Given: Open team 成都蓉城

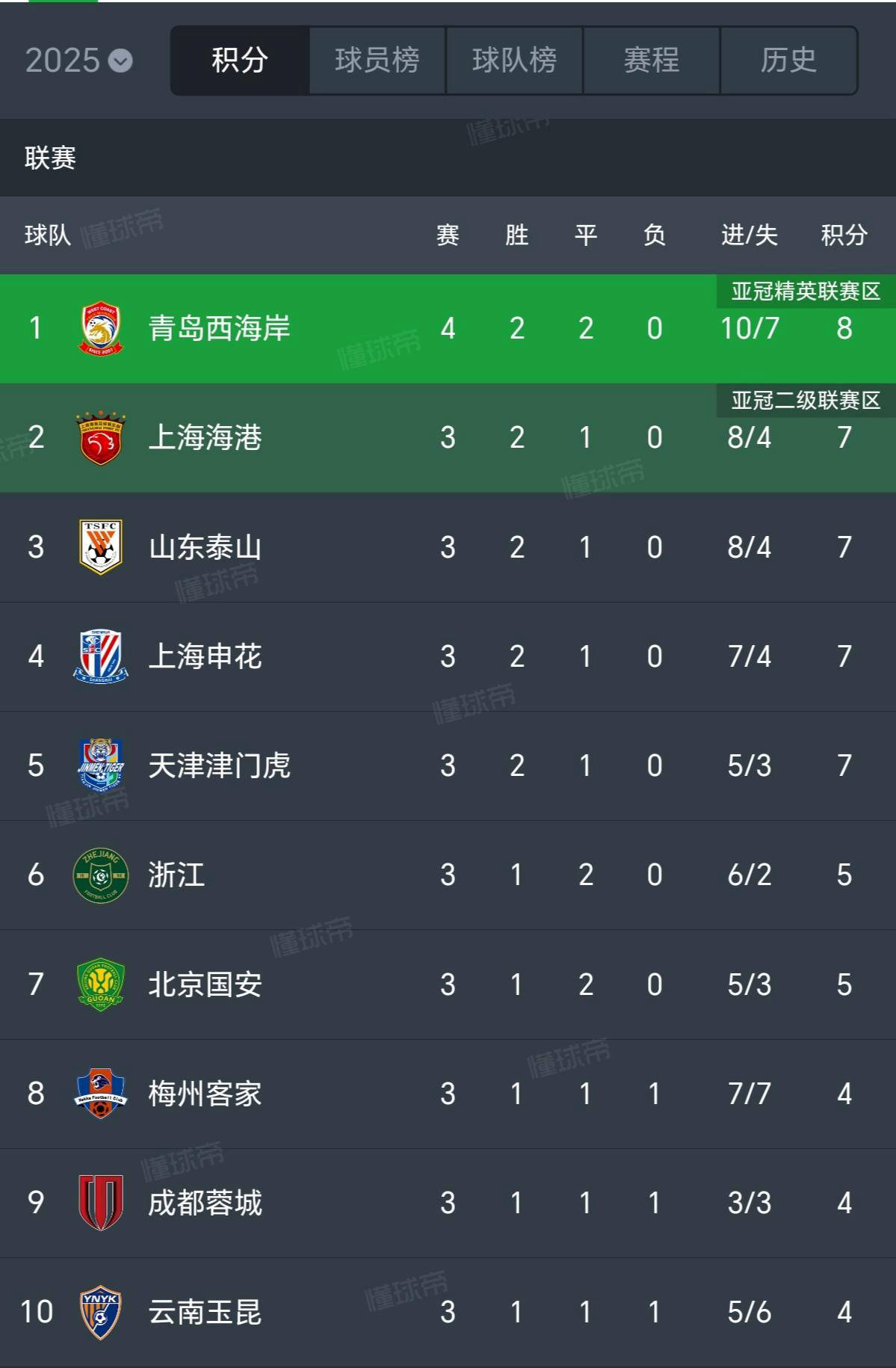Looking at the screenshot, I should coord(205,1203).
